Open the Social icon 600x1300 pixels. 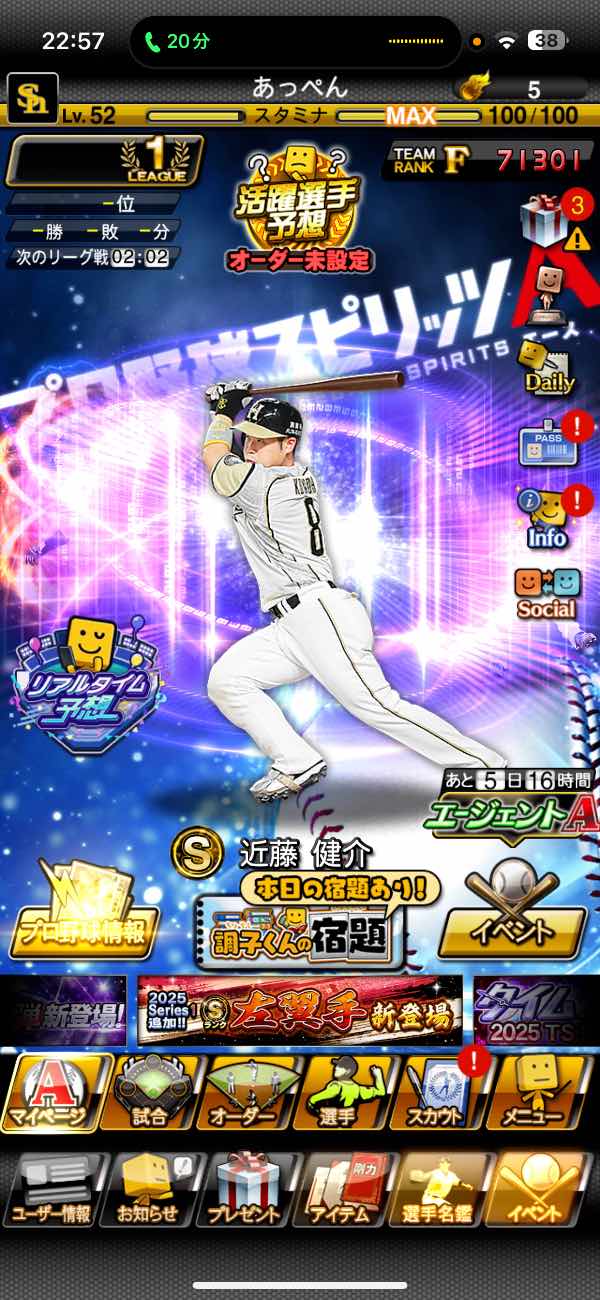545,592
